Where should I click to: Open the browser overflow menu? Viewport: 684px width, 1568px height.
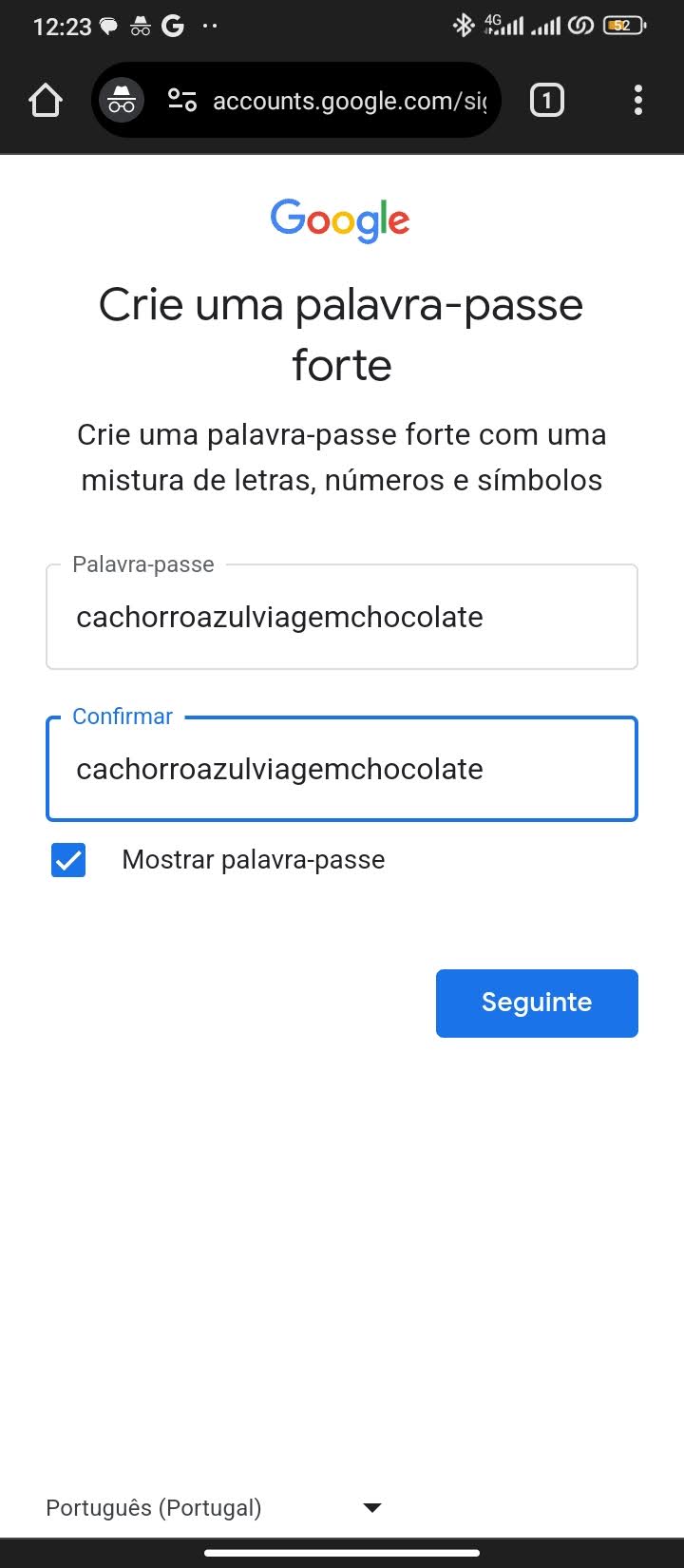(638, 100)
